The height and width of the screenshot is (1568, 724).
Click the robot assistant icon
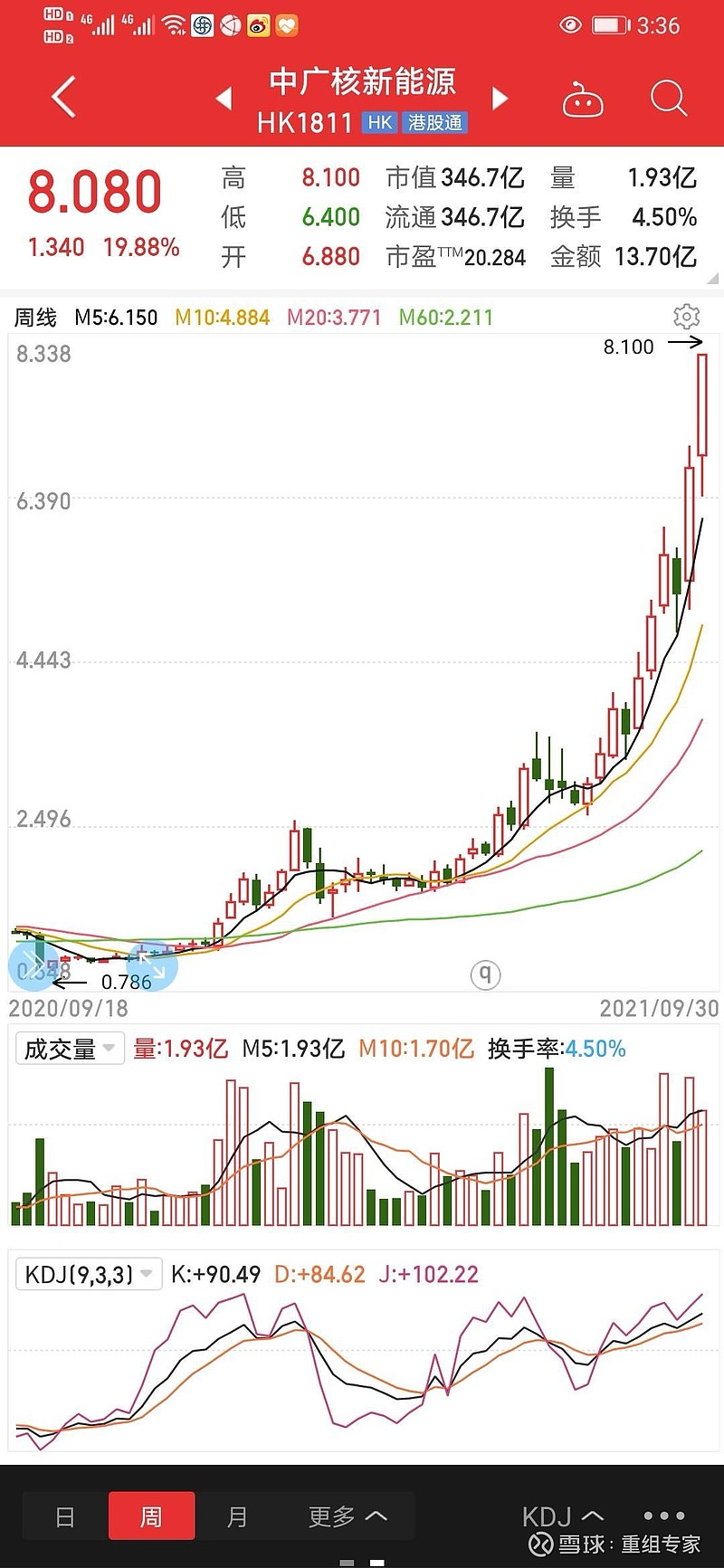pyautogui.click(x=583, y=99)
